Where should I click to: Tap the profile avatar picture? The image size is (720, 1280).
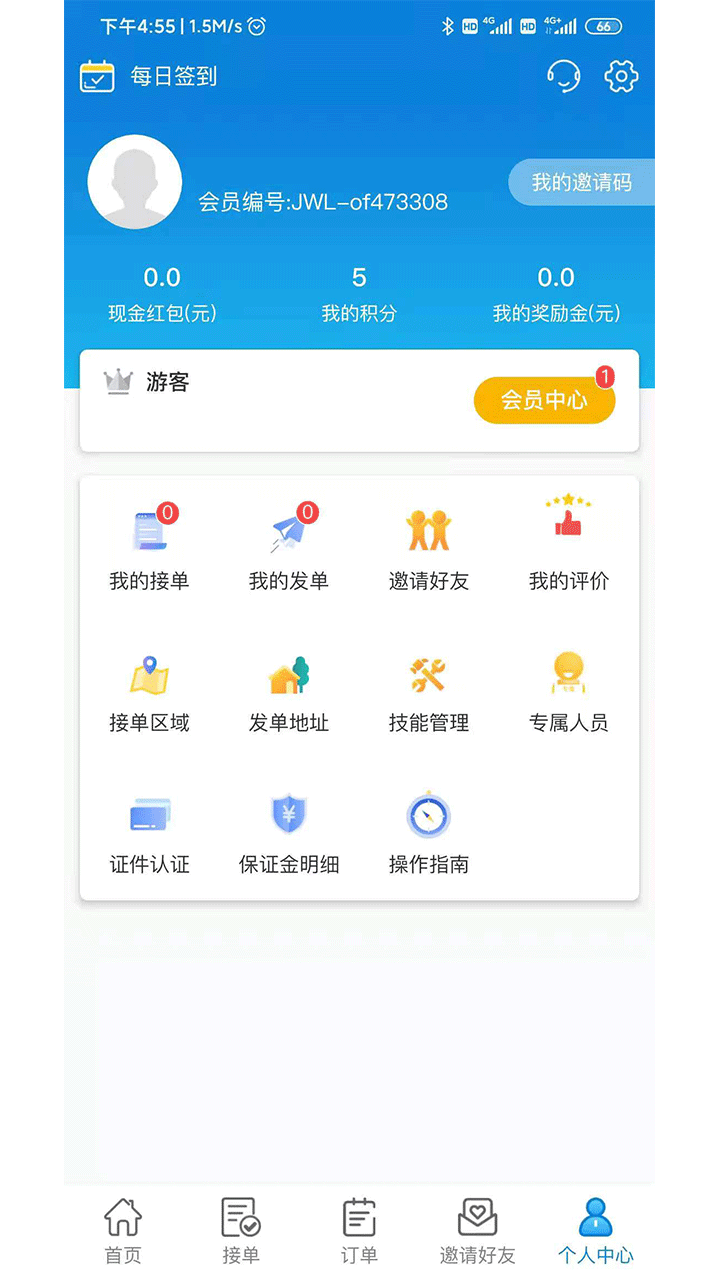[x=135, y=182]
